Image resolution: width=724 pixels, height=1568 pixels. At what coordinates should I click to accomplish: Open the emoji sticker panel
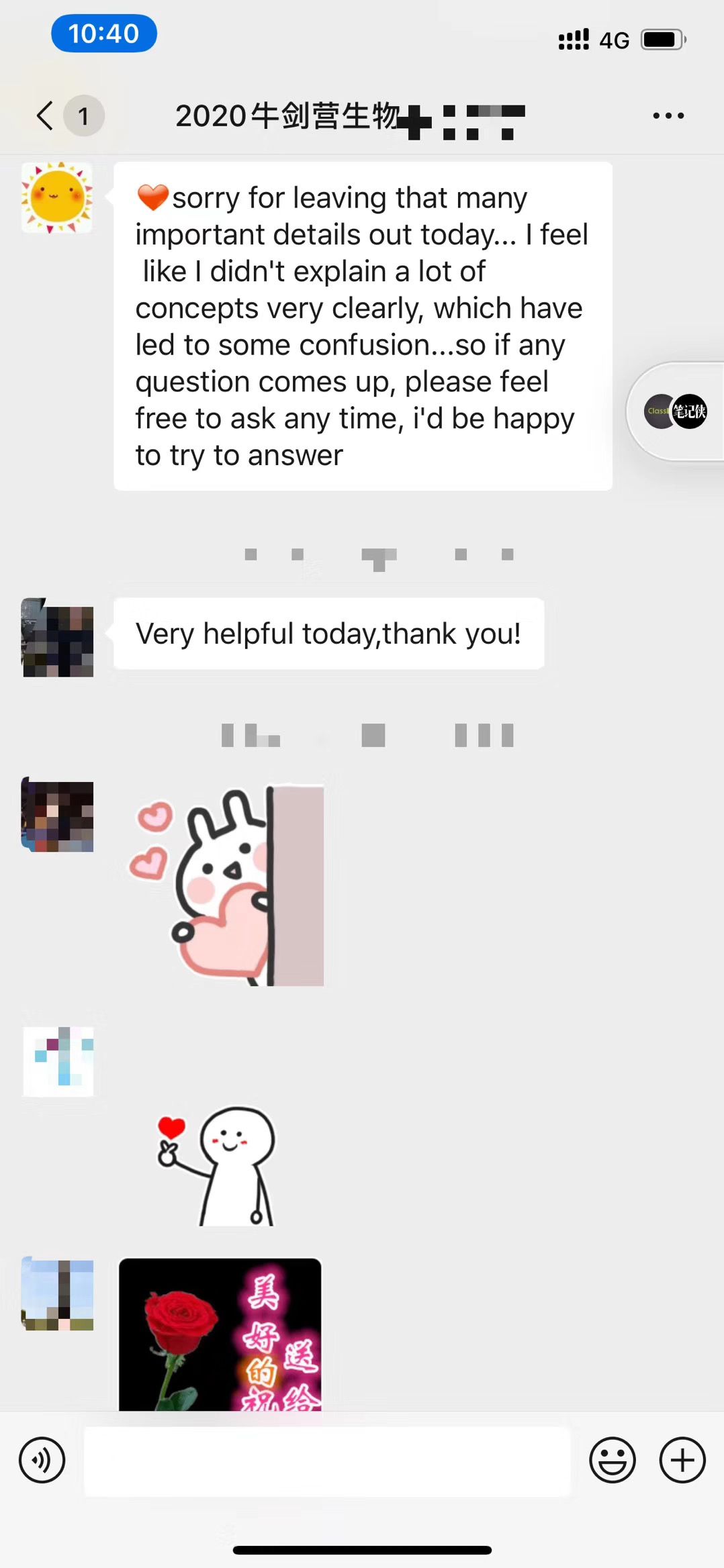click(612, 1460)
